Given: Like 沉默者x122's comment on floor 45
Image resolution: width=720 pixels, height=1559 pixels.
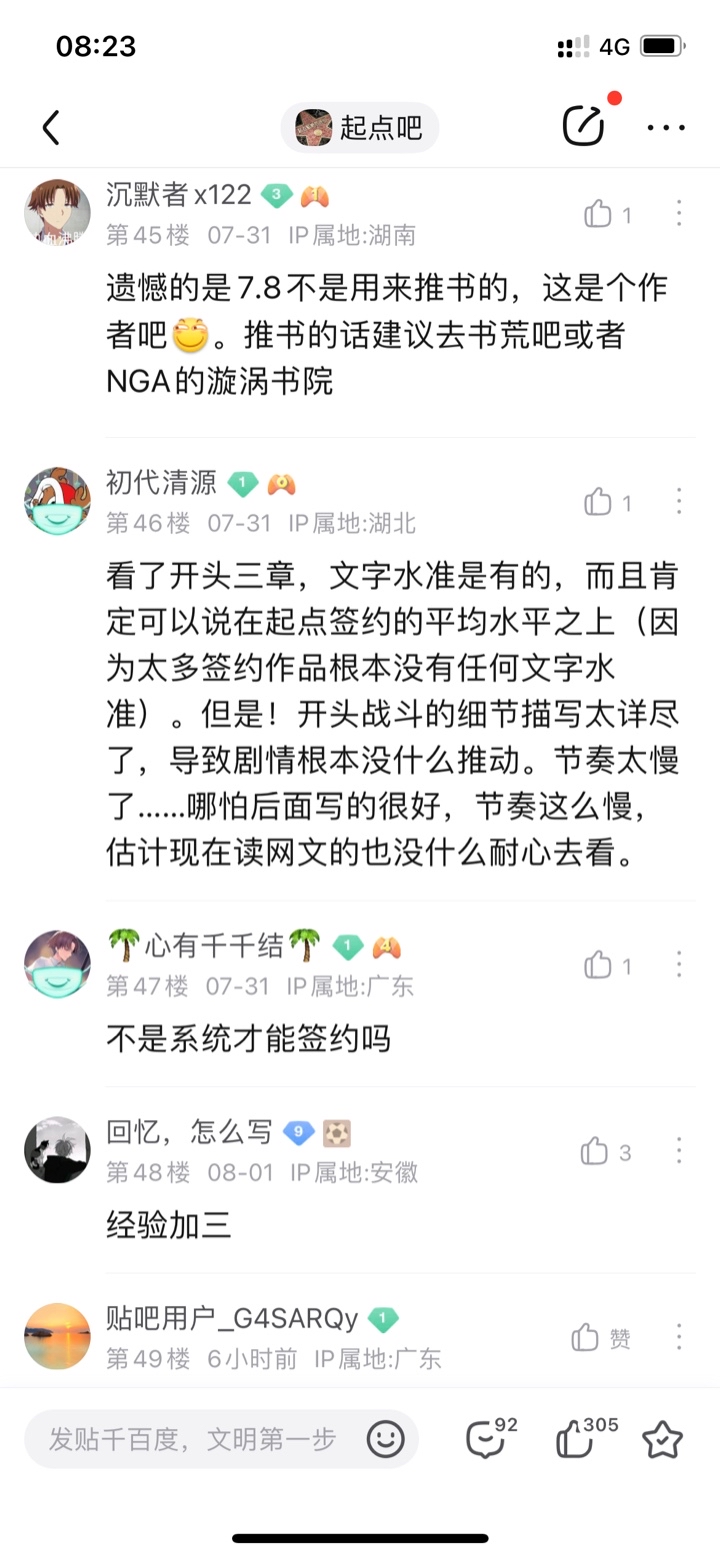Looking at the screenshot, I should click(x=599, y=214).
